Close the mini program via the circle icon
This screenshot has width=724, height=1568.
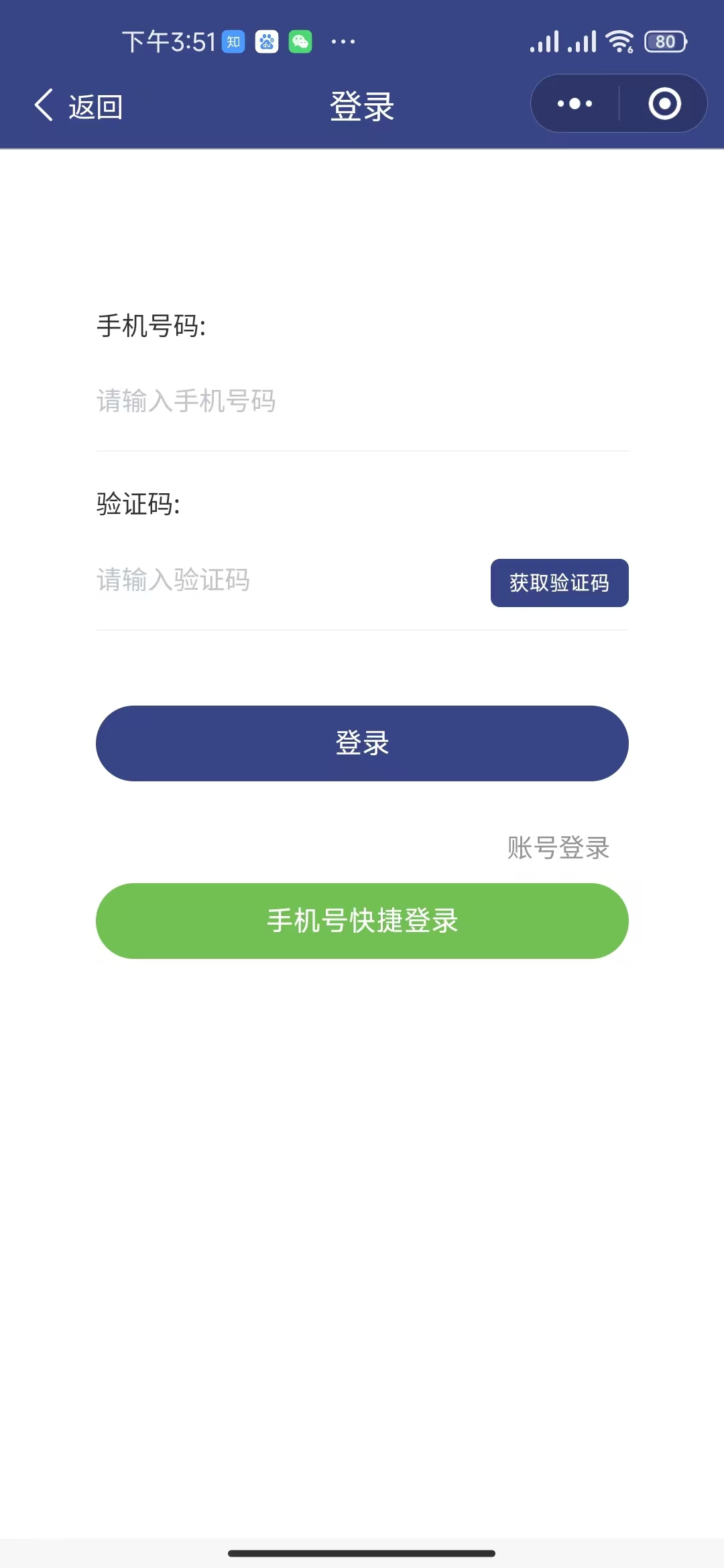pyautogui.click(x=664, y=104)
